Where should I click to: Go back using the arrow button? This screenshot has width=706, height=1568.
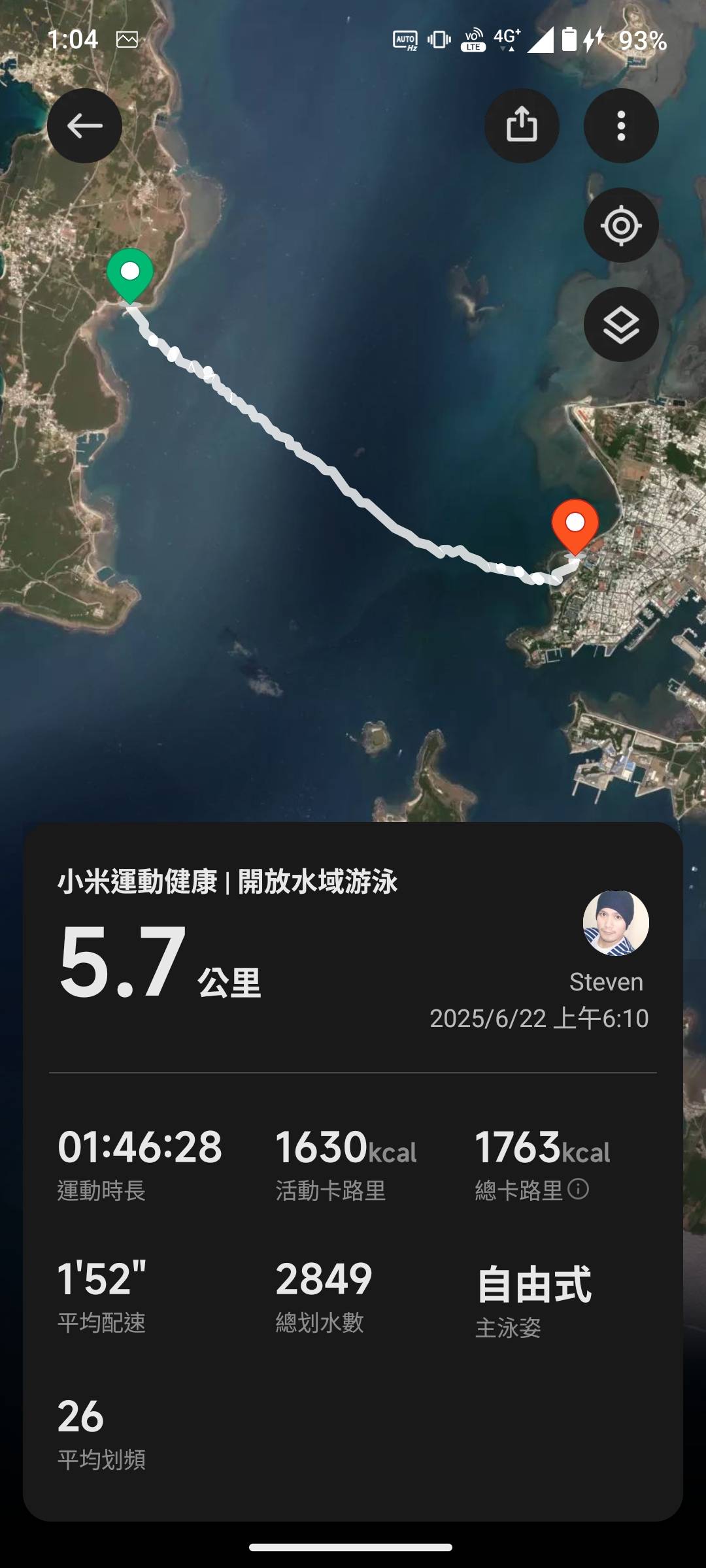tap(84, 125)
